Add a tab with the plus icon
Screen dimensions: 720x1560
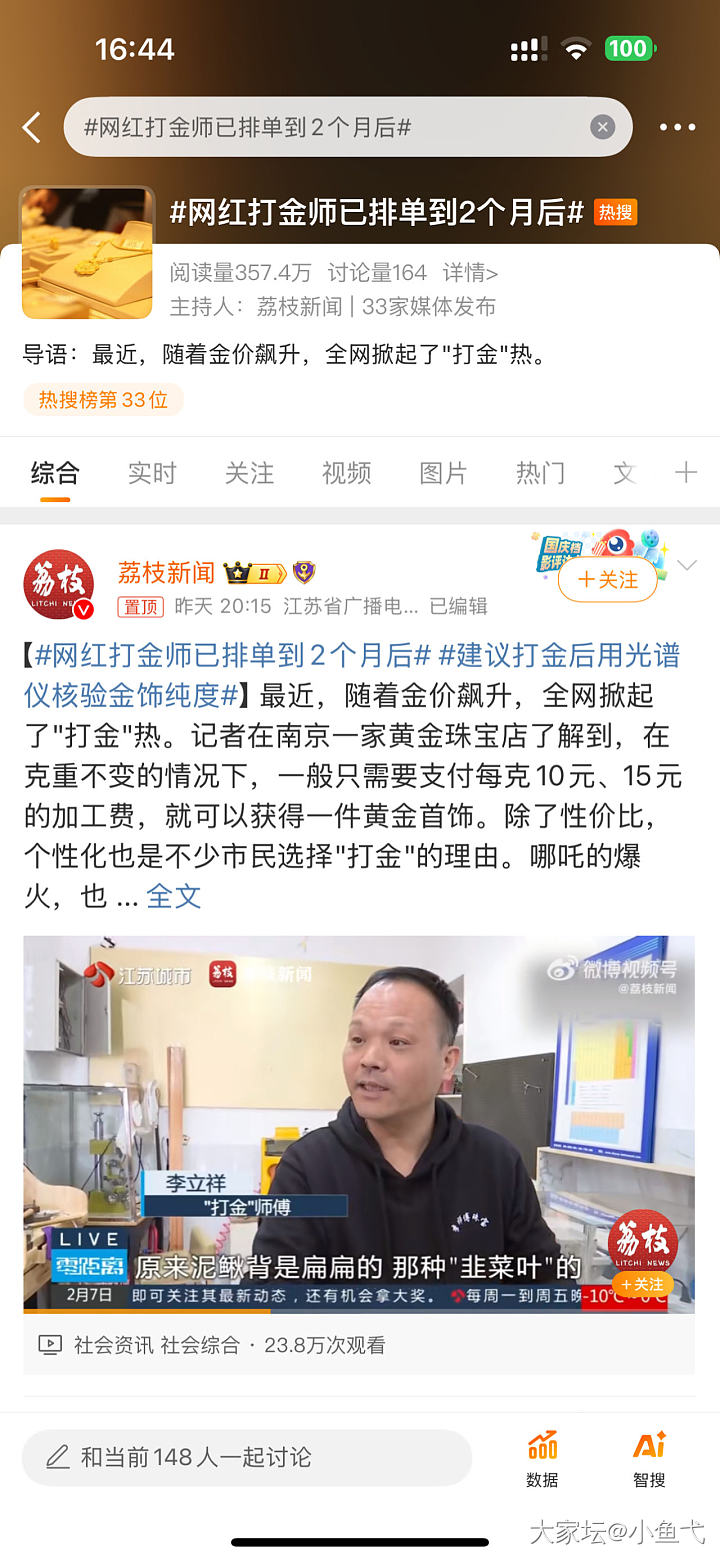click(686, 473)
